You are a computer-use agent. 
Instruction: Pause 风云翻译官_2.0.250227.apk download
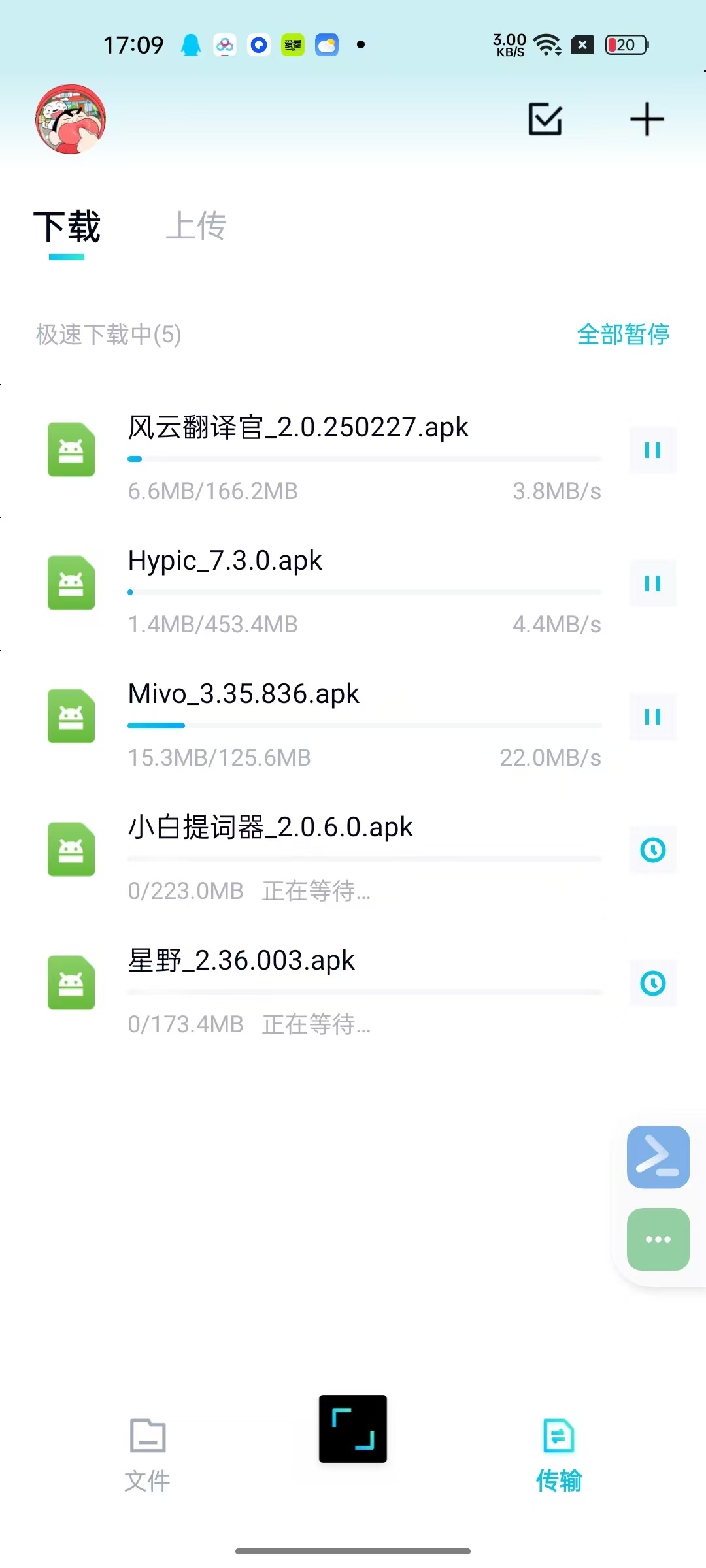click(x=652, y=450)
